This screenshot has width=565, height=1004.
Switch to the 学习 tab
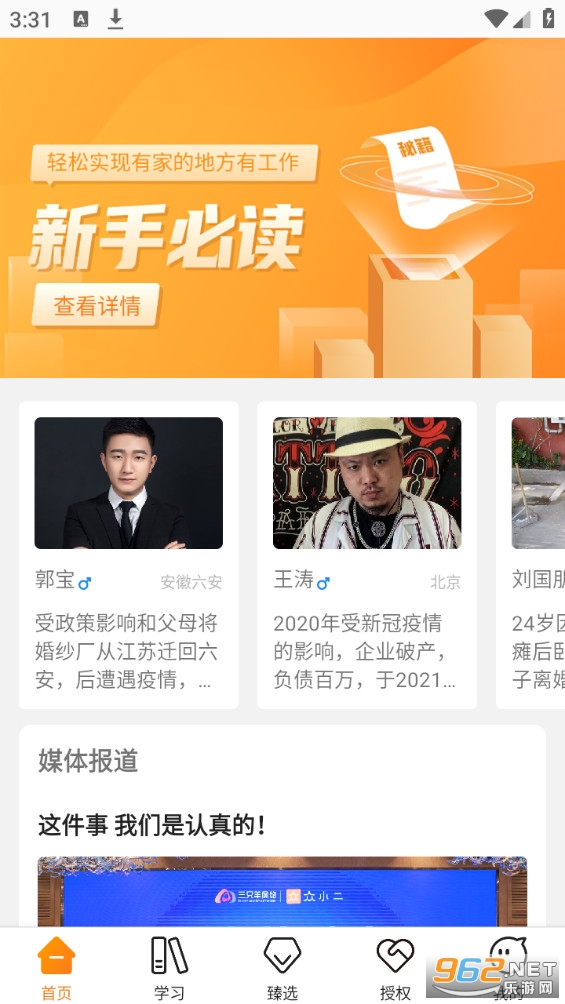coord(169,967)
